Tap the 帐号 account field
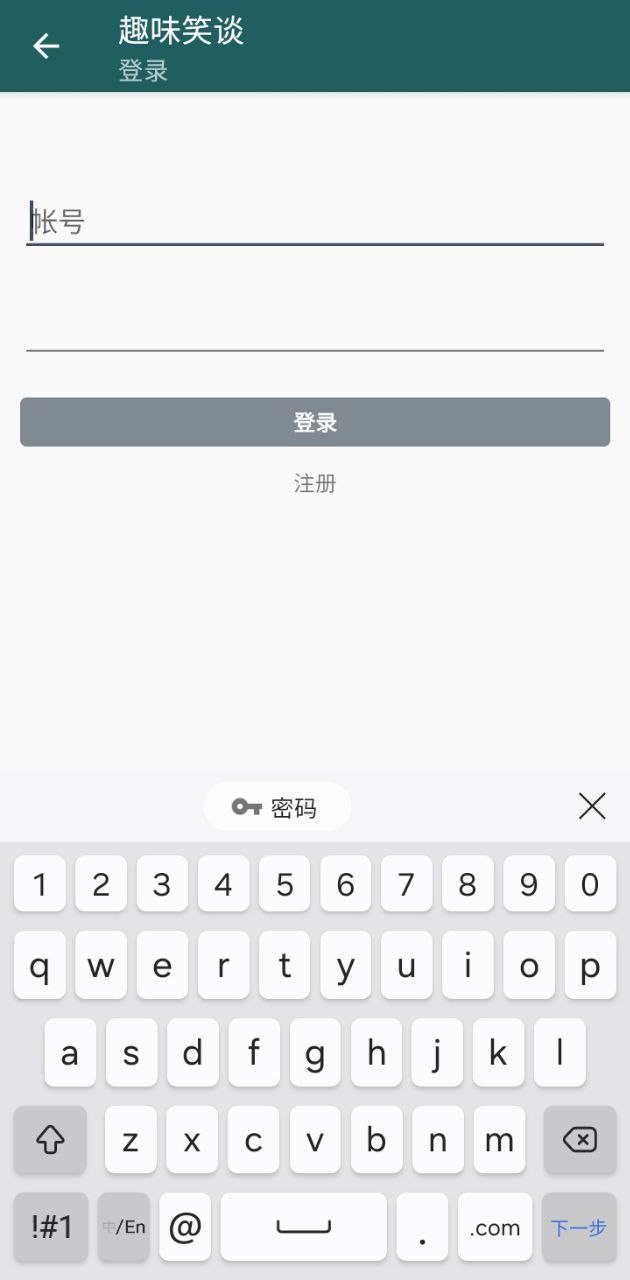 (x=315, y=222)
